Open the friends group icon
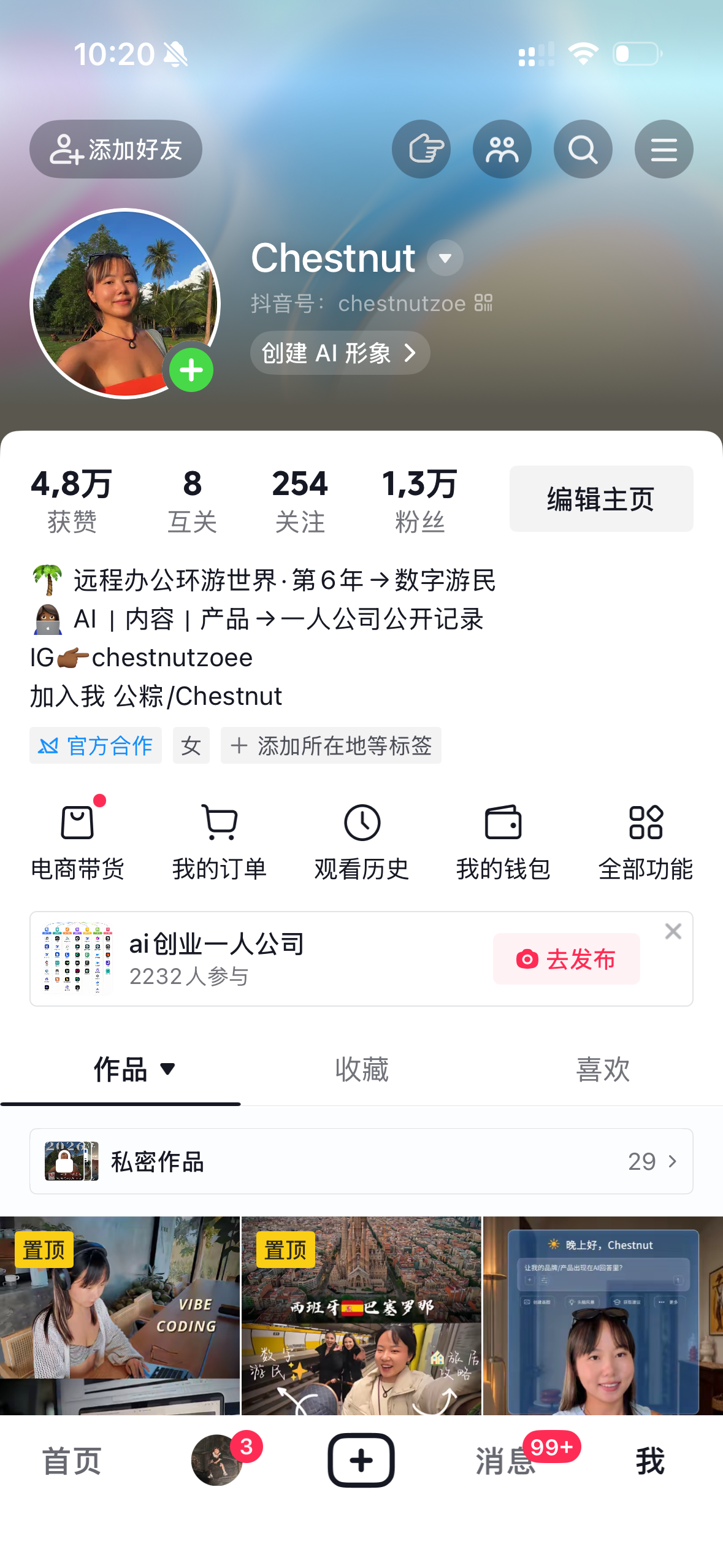Viewport: 723px width, 1568px height. point(502,149)
